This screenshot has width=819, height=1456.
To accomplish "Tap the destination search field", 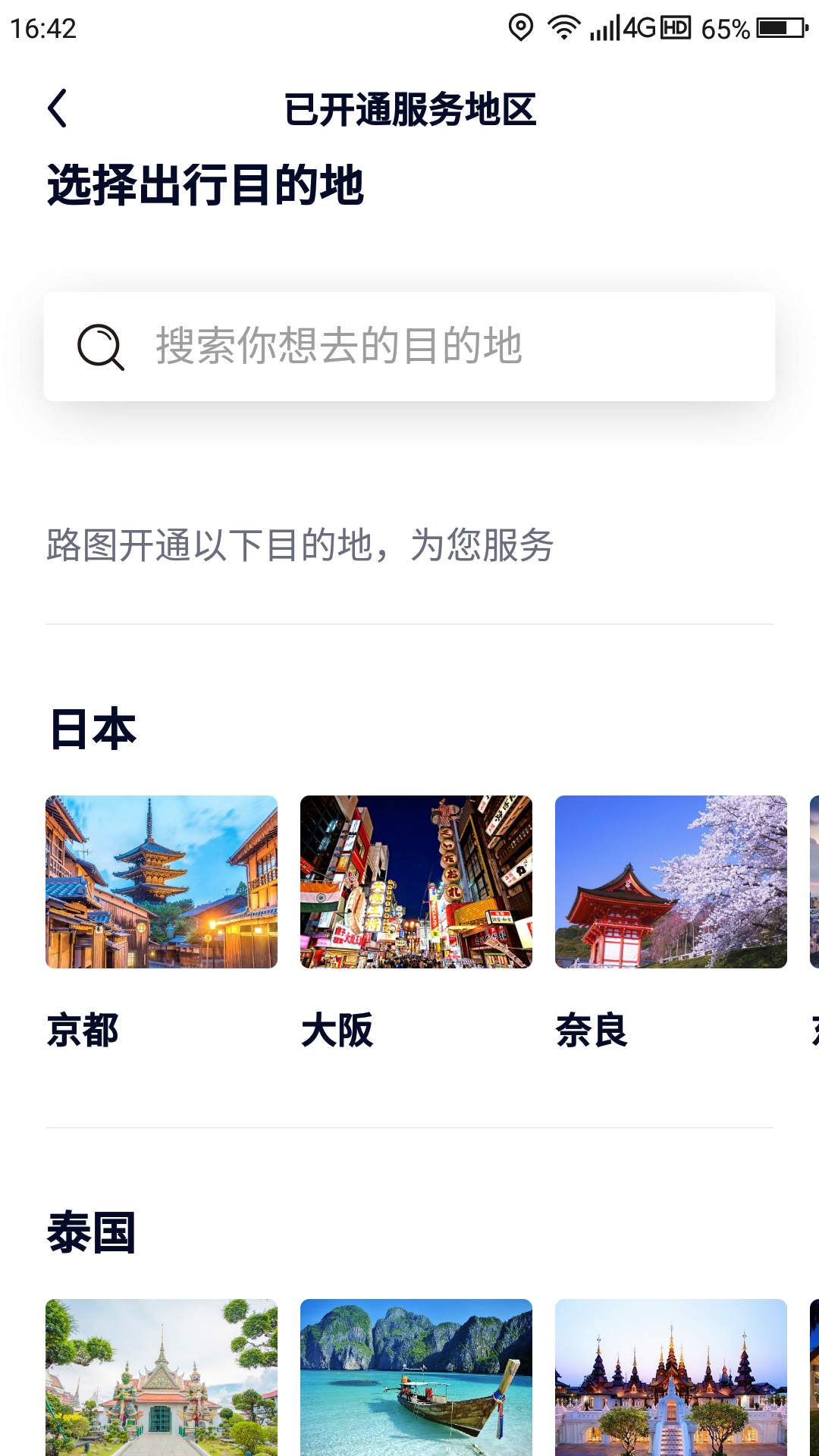I will (x=409, y=347).
